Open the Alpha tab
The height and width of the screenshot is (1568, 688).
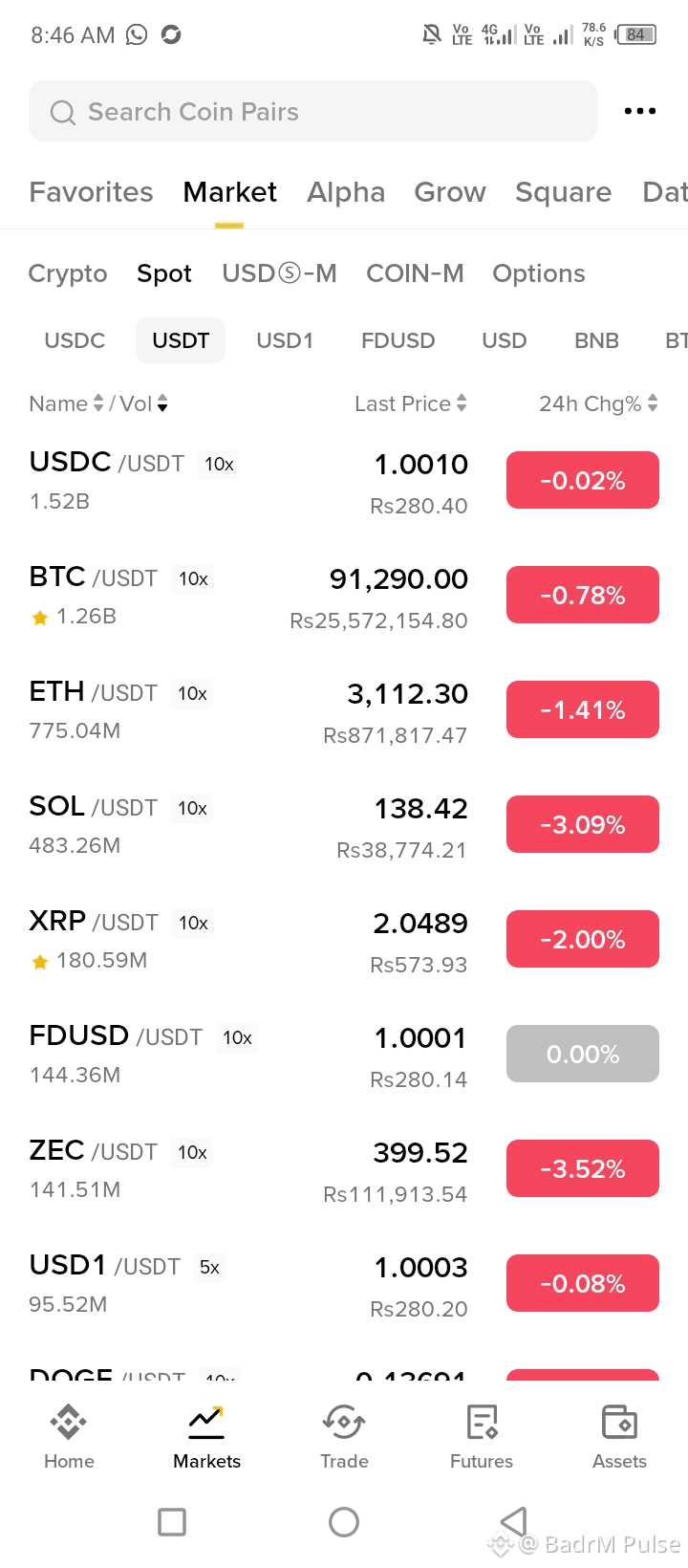[x=346, y=192]
